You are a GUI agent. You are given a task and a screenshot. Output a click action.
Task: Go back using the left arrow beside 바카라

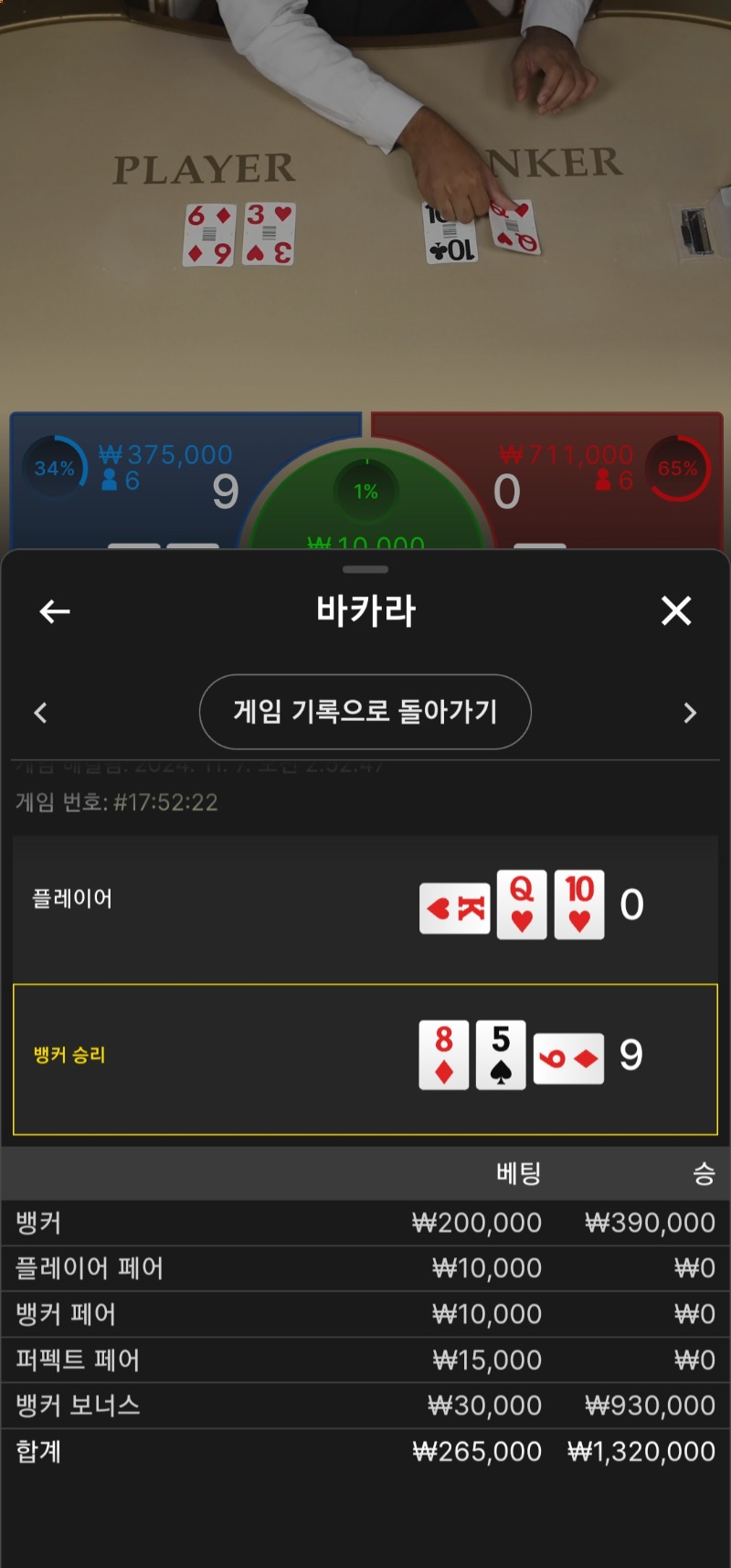(x=55, y=611)
